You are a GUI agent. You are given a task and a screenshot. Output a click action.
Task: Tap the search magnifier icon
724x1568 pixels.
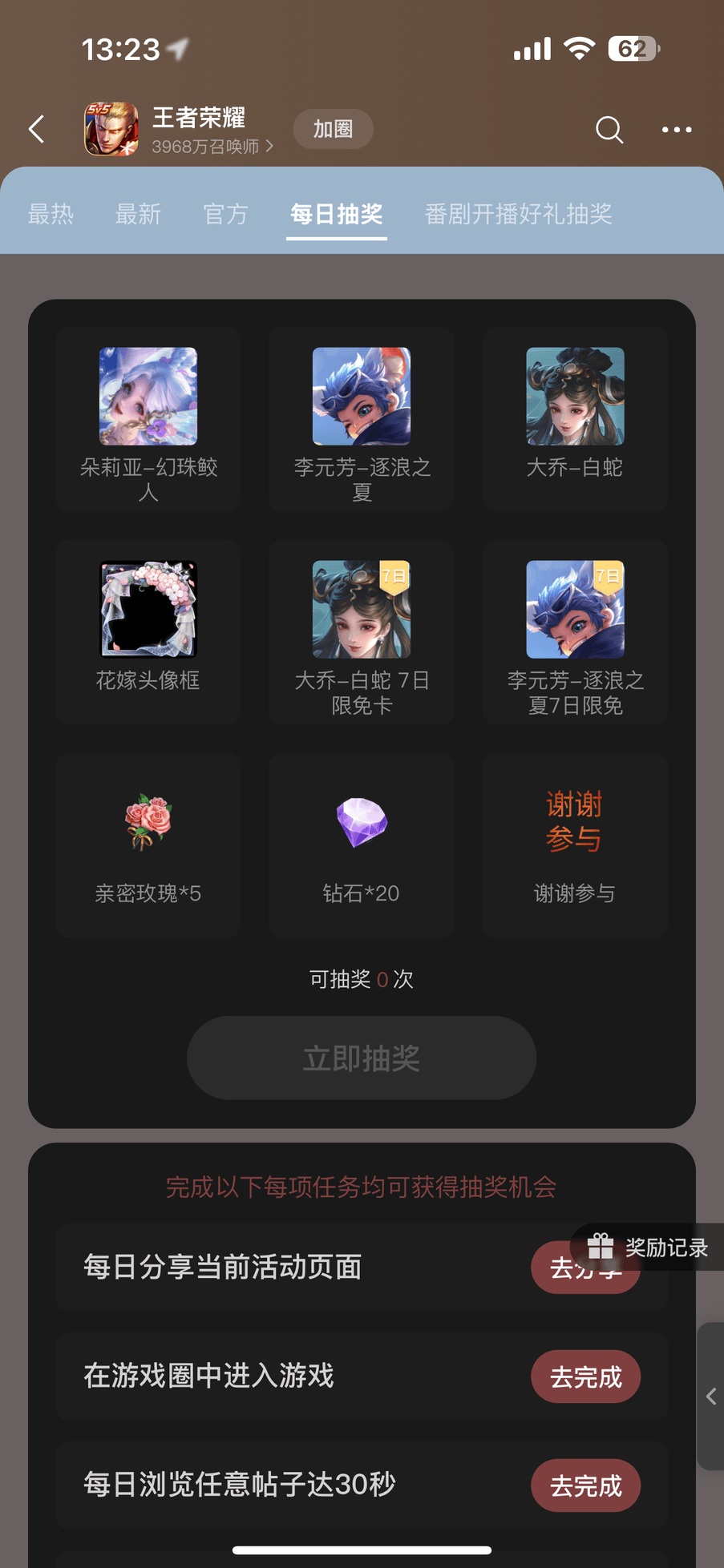(x=609, y=129)
